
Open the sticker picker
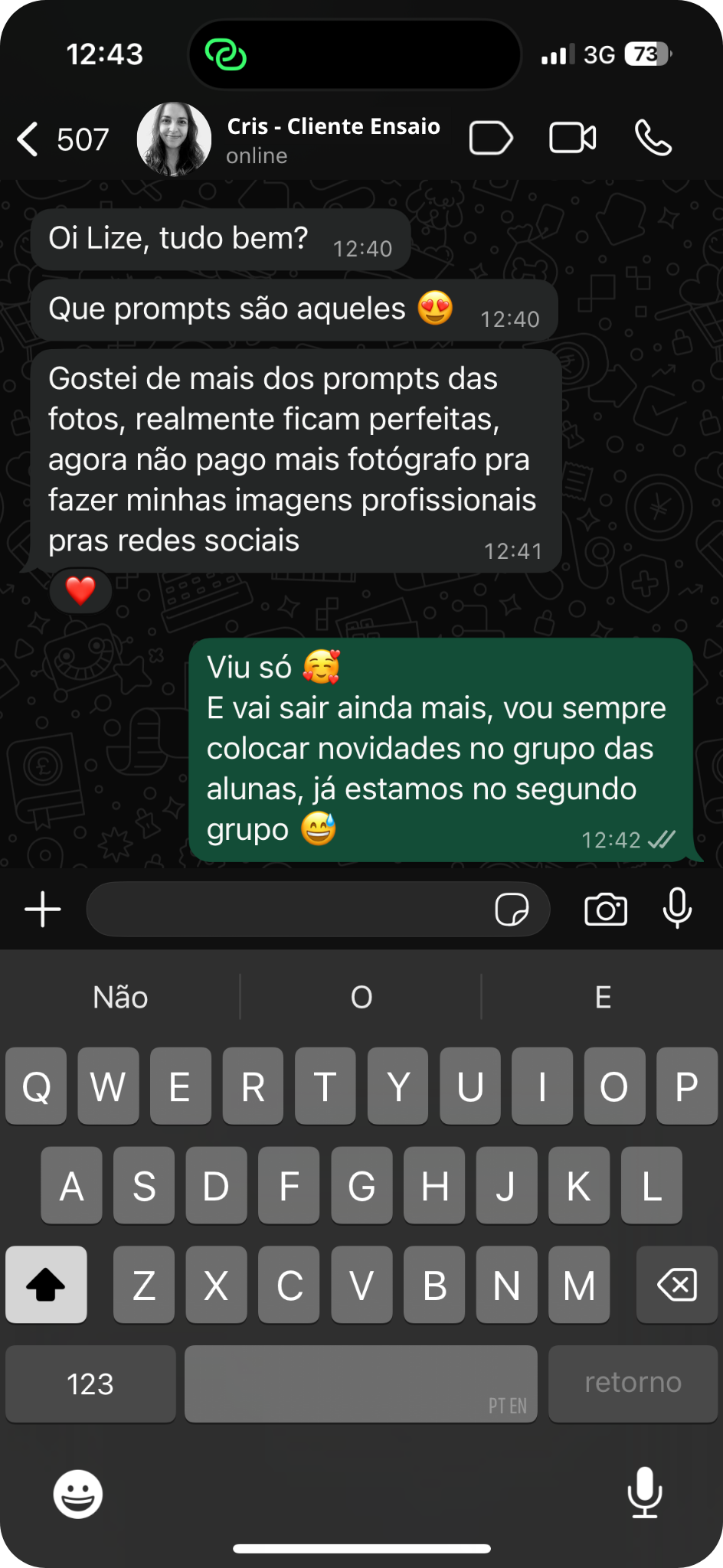[x=512, y=910]
